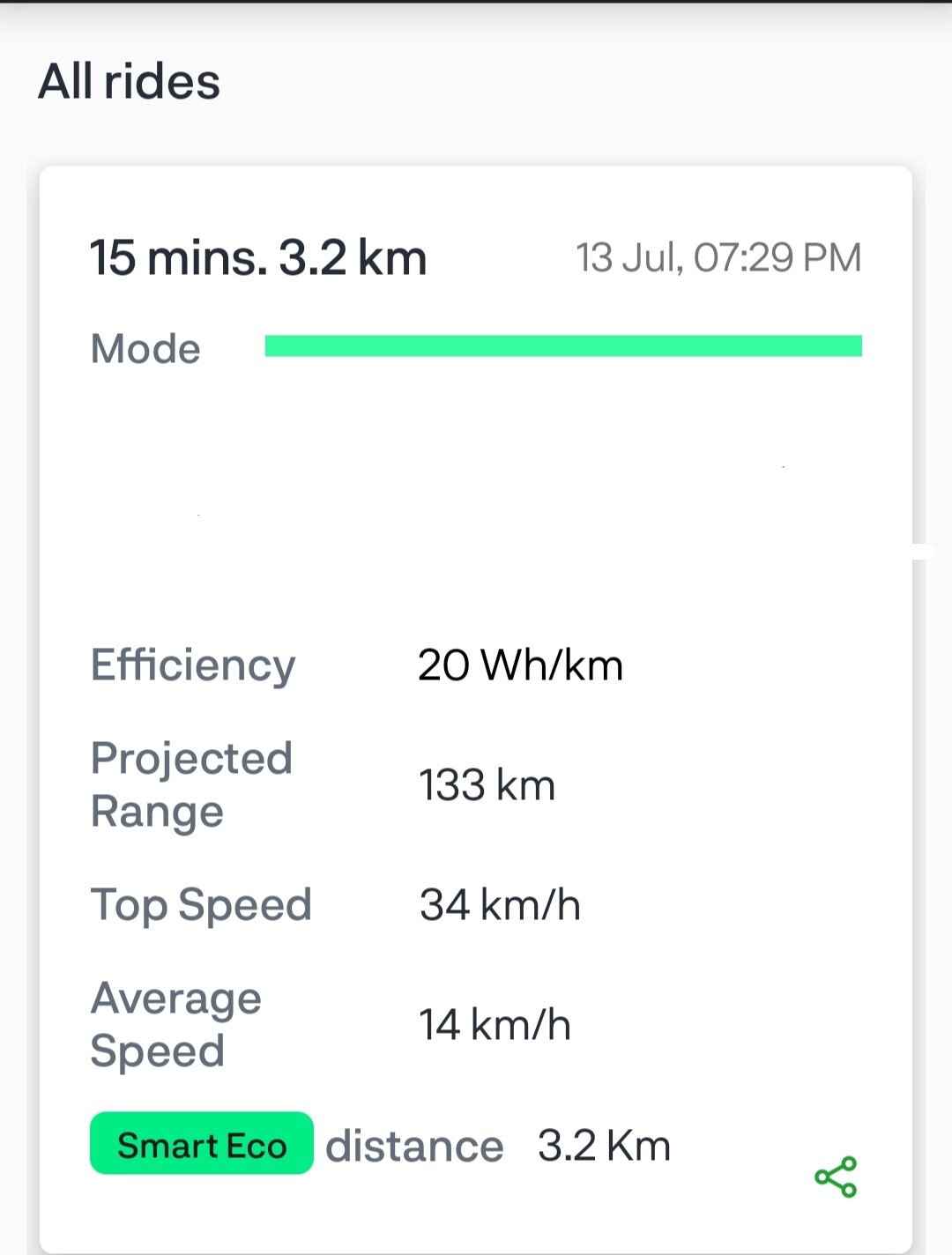Tap the distance text label

point(414,1145)
